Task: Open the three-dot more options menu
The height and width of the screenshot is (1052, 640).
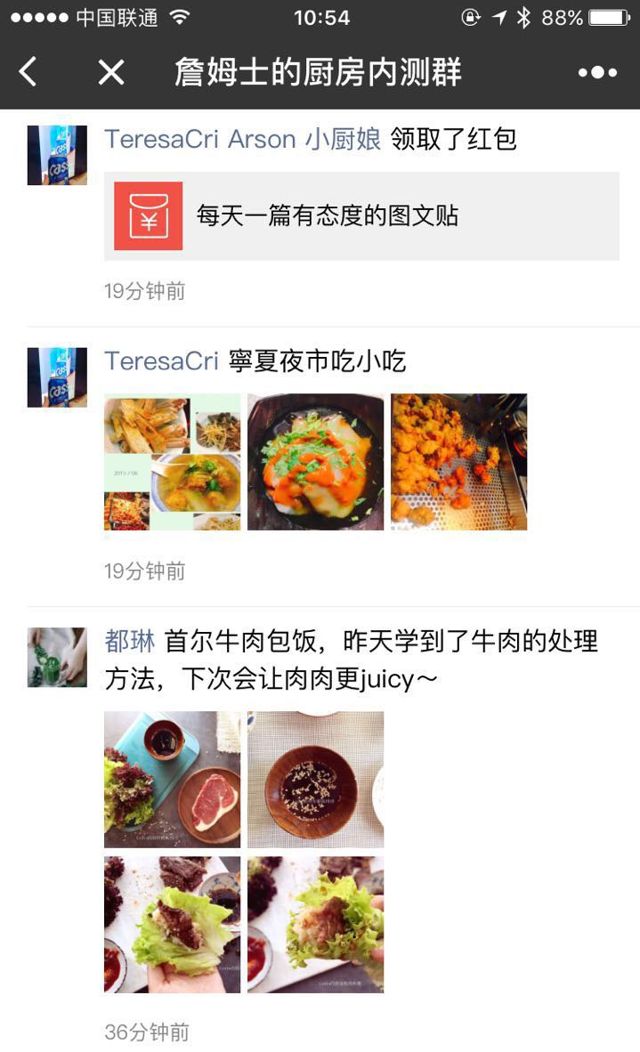Action: tap(597, 72)
